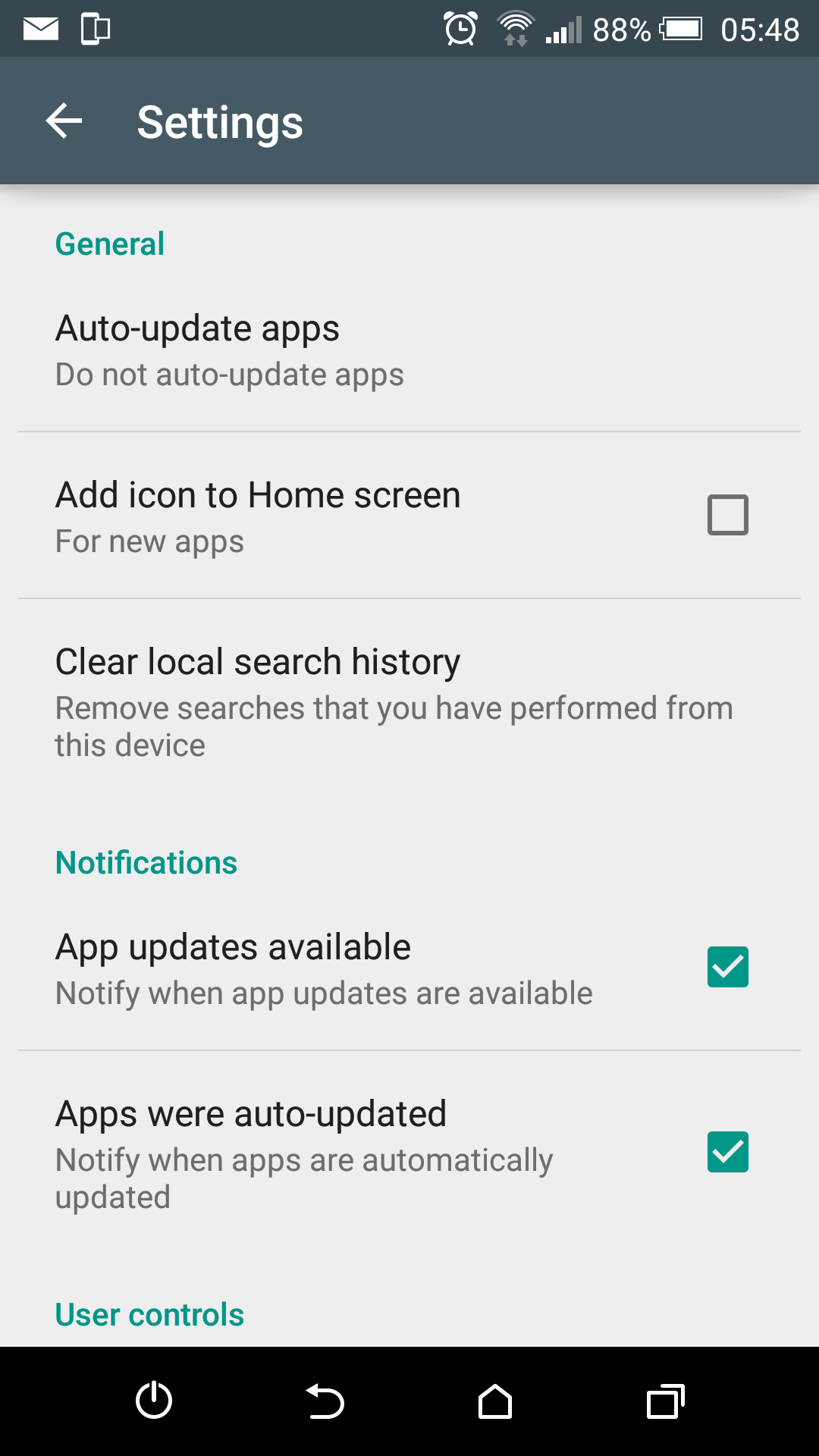Uncheck App updates available notification

pyautogui.click(x=727, y=967)
